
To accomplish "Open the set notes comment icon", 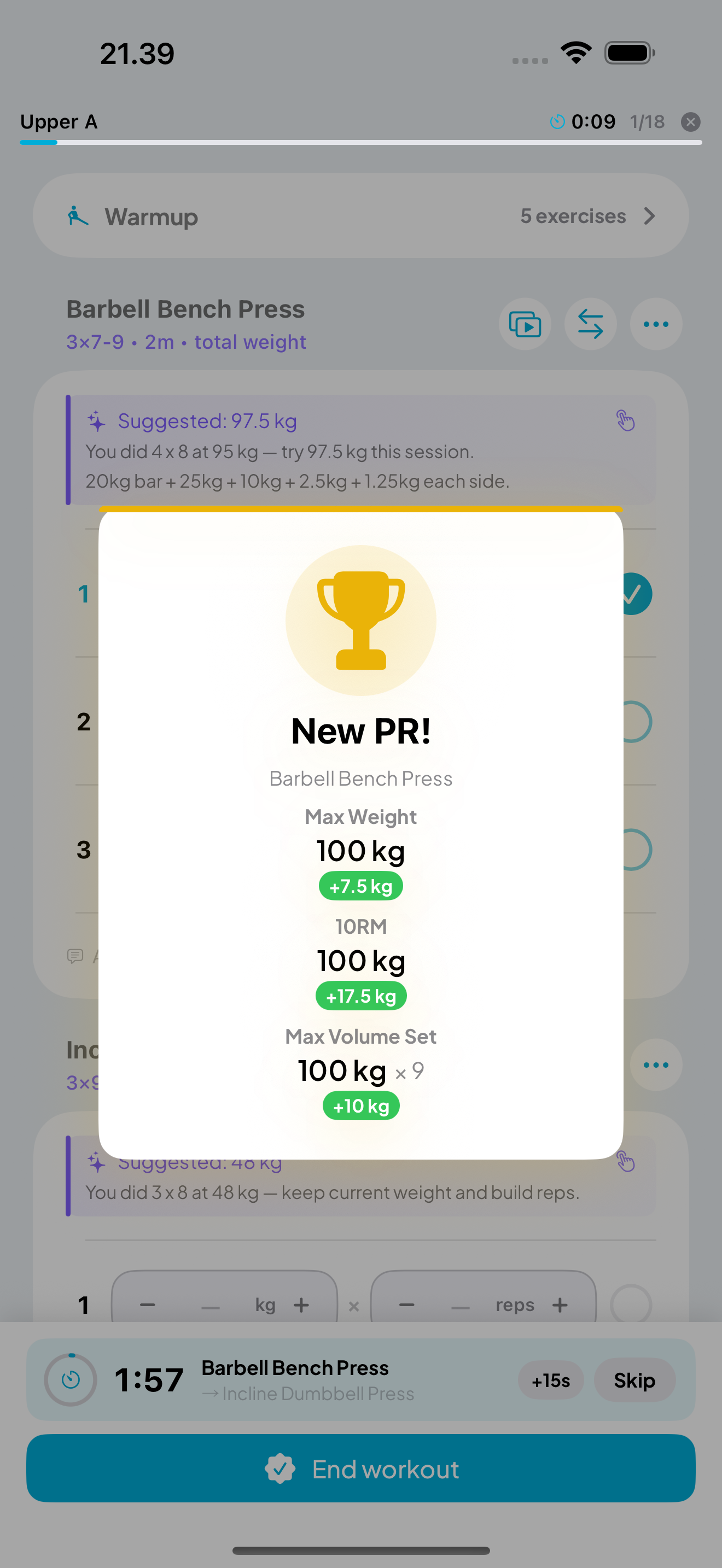I will (75, 956).
